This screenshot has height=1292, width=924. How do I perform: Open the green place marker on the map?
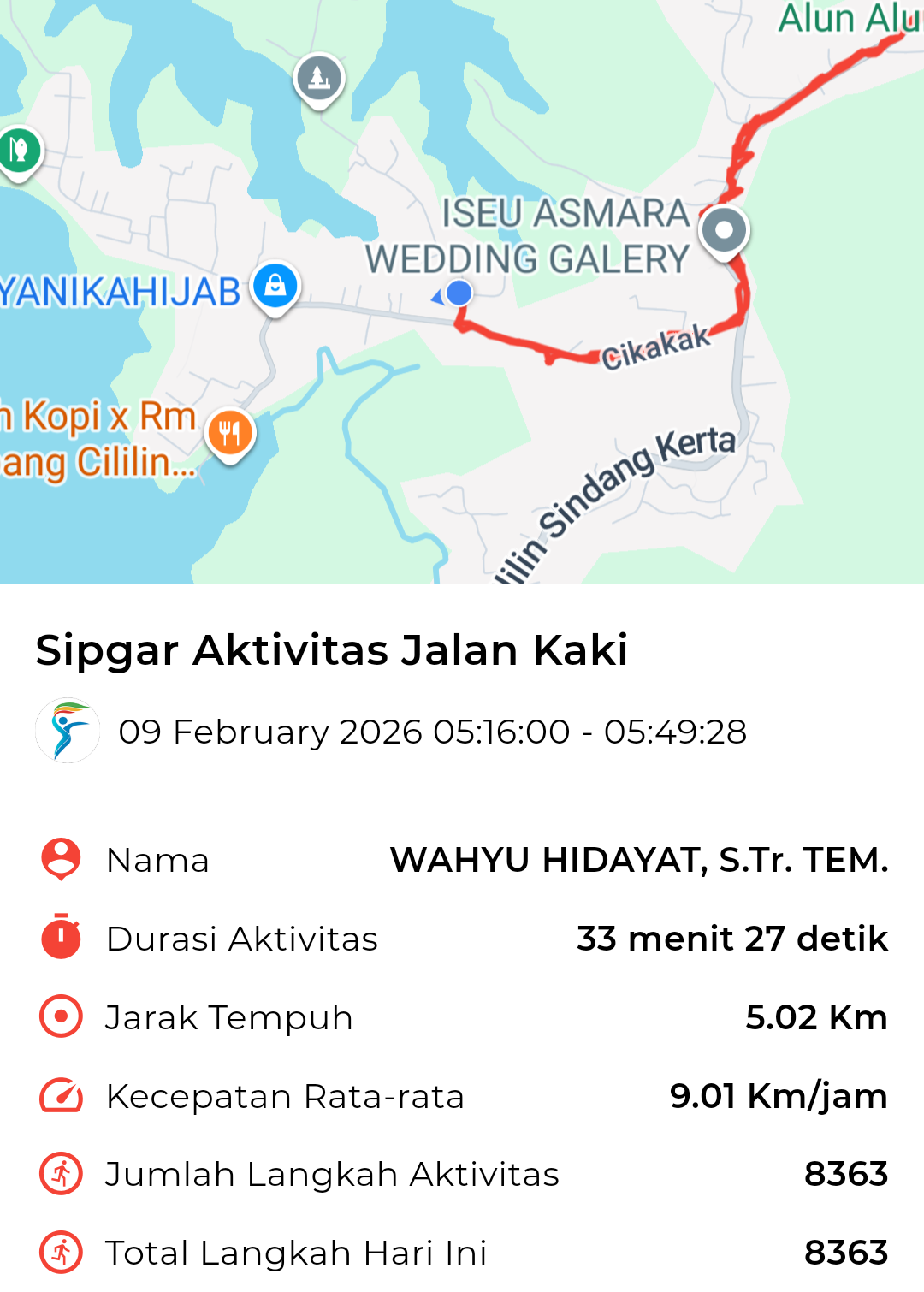coord(18,151)
